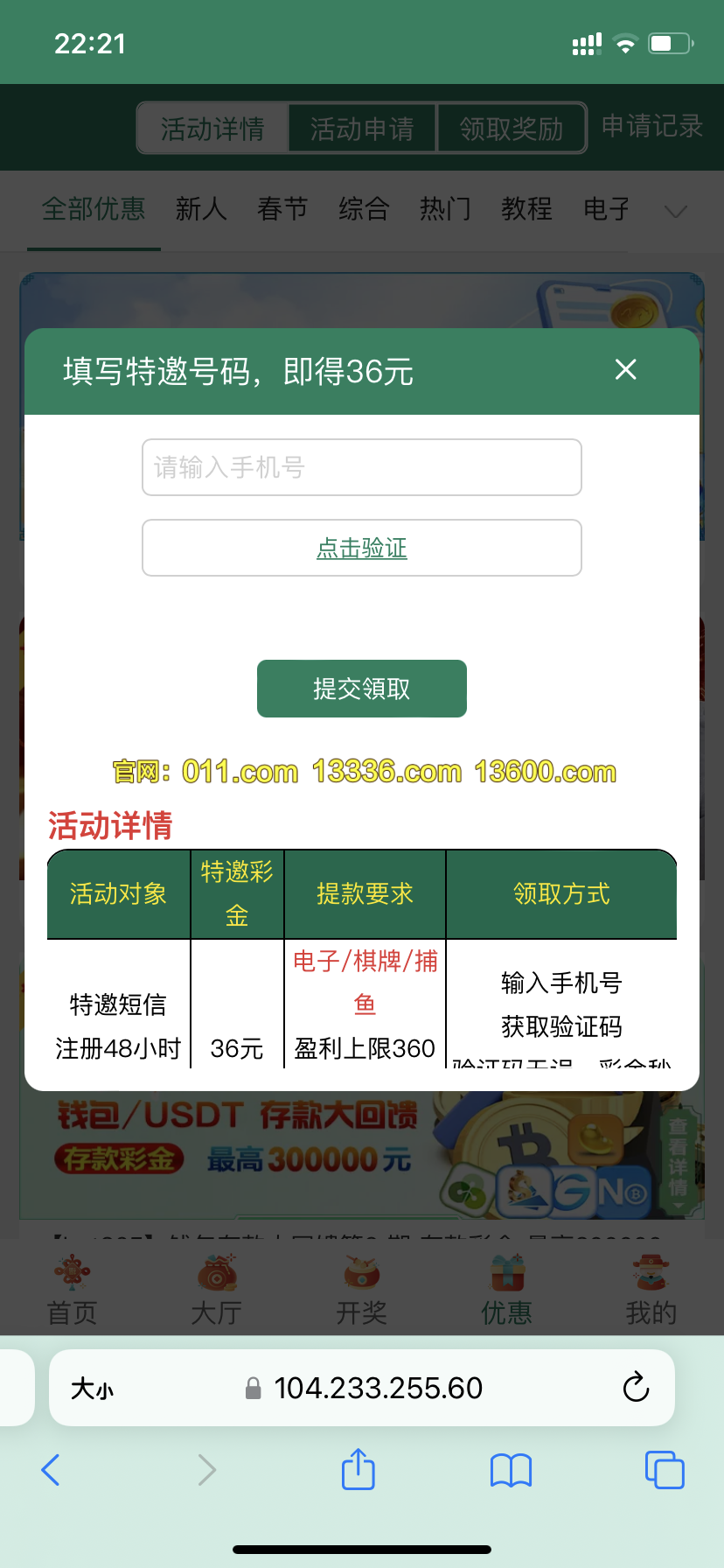Filter offers by 春节
This screenshot has height=1568, width=724.
pos(282,208)
